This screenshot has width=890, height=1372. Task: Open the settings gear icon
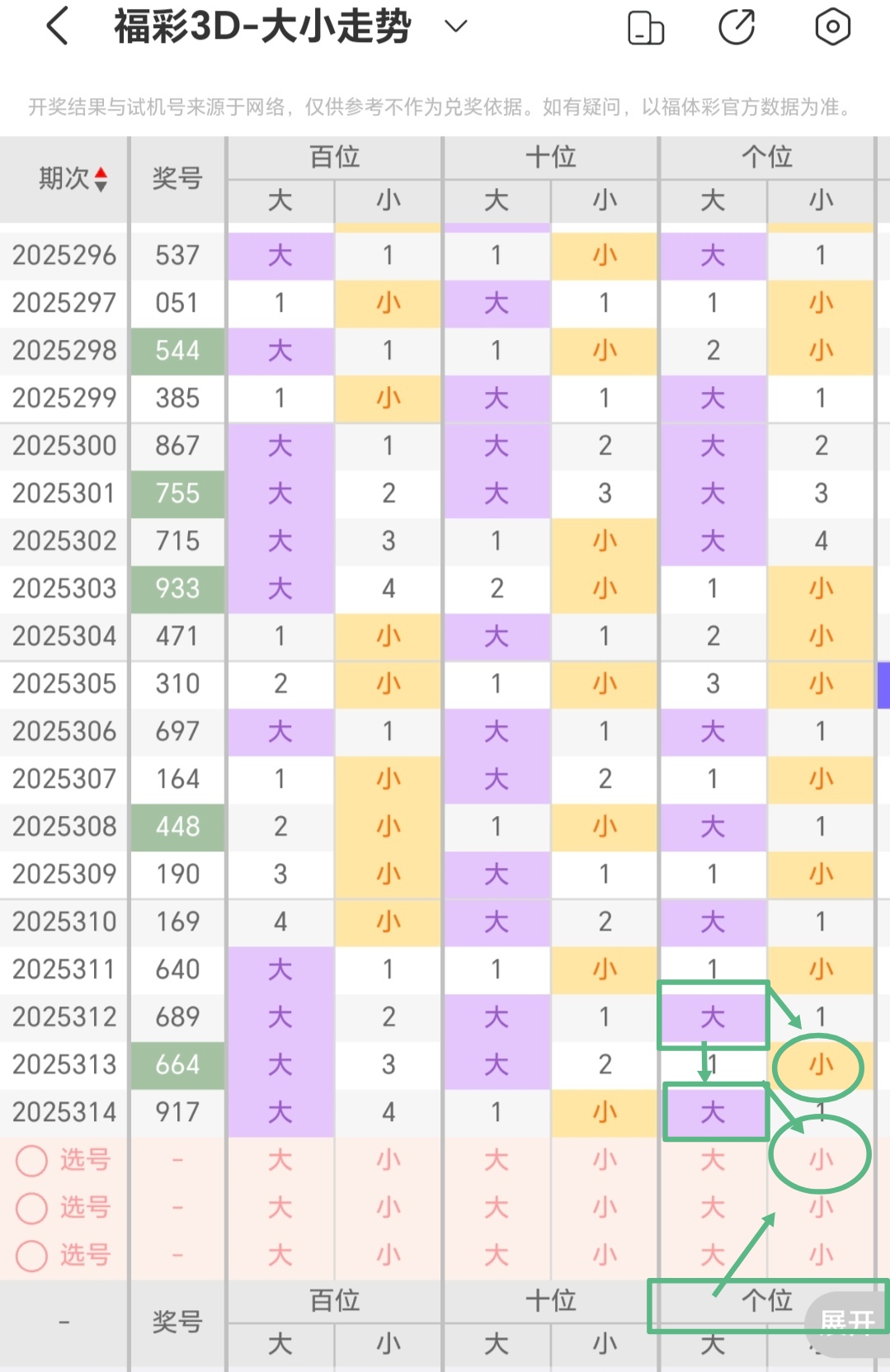point(832,26)
